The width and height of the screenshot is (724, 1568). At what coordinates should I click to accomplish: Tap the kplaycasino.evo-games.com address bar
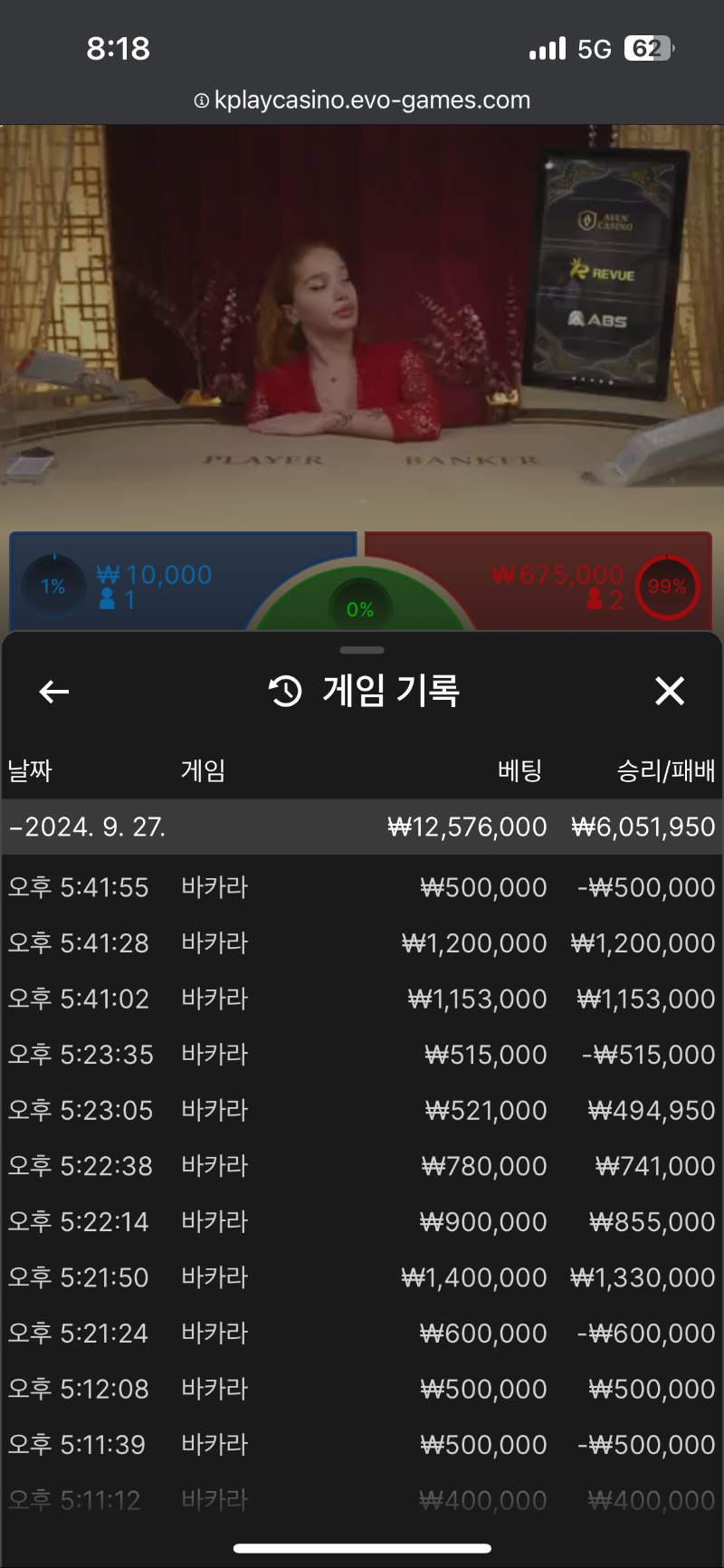(362, 100)
